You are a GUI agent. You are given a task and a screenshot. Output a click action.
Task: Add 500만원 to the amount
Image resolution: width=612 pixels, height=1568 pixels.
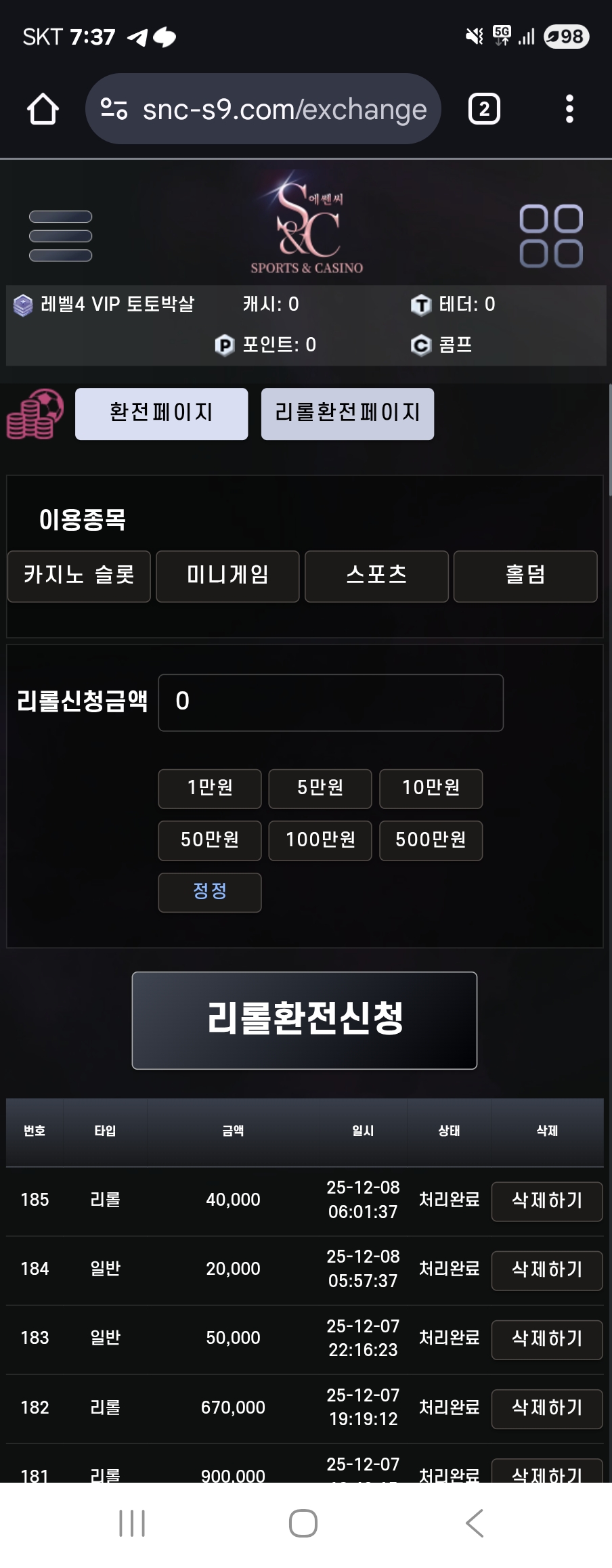point(431,840)
